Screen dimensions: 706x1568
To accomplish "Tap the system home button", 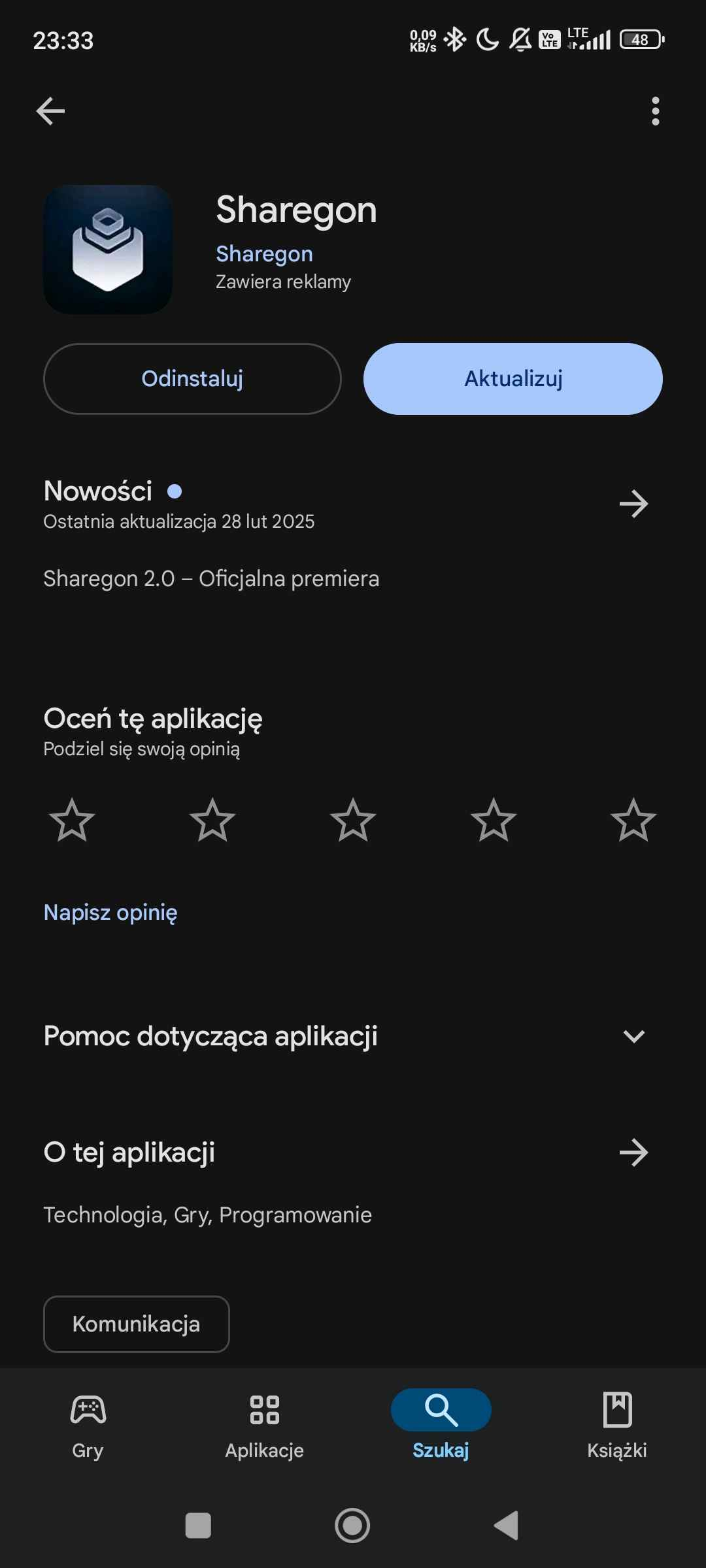I will tap(352, 1526).
